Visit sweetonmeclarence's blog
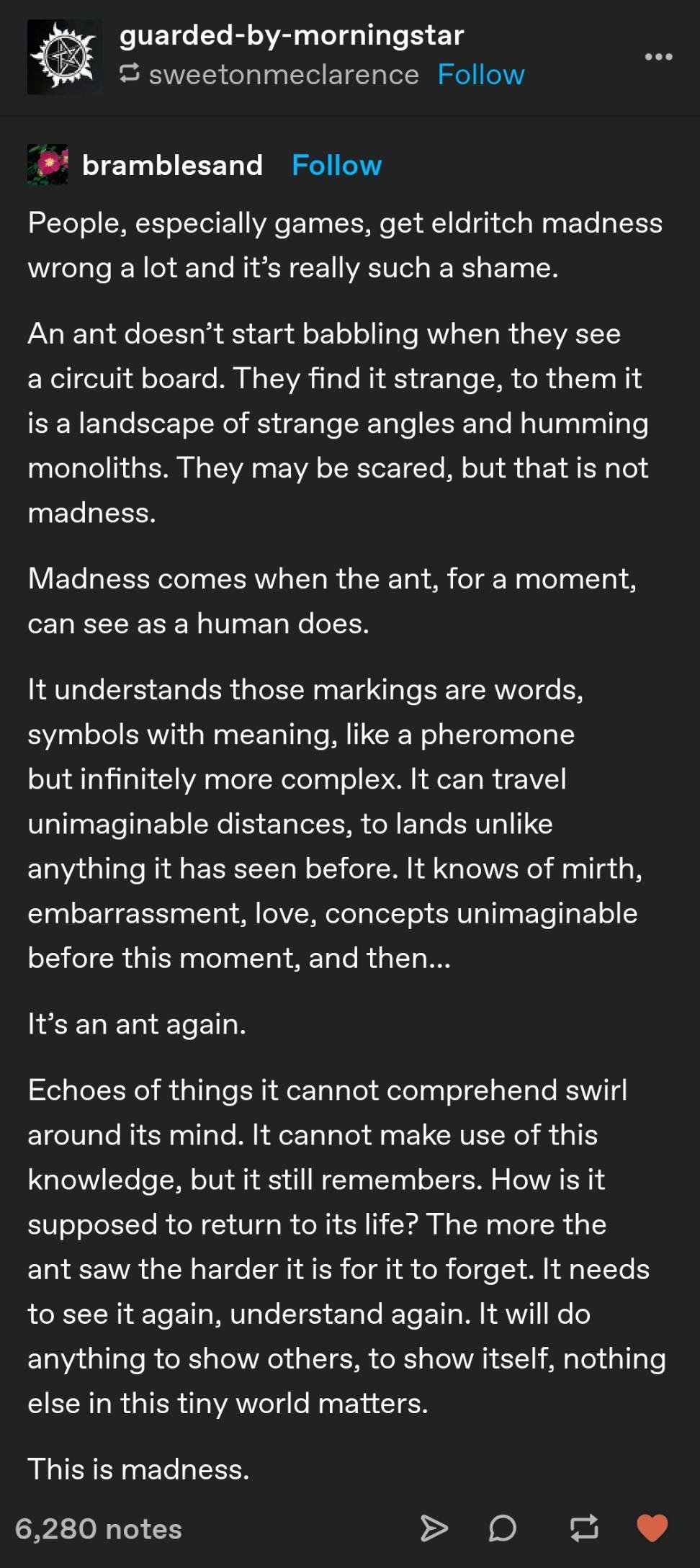The height and width of the screenshot is (1568, 700). tap(284, 75)
